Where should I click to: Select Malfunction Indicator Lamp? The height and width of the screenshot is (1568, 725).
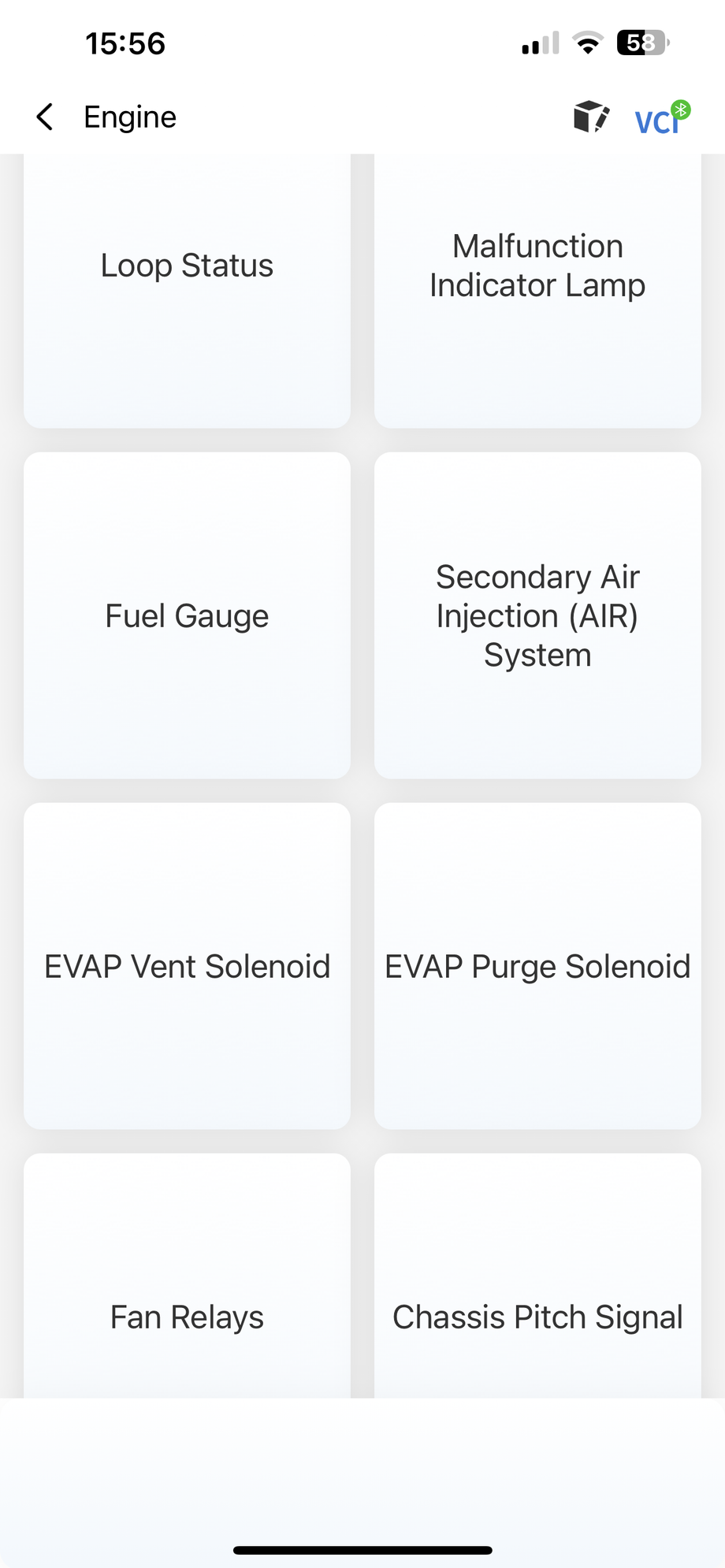pyautogui.click(x=537, y=291)
